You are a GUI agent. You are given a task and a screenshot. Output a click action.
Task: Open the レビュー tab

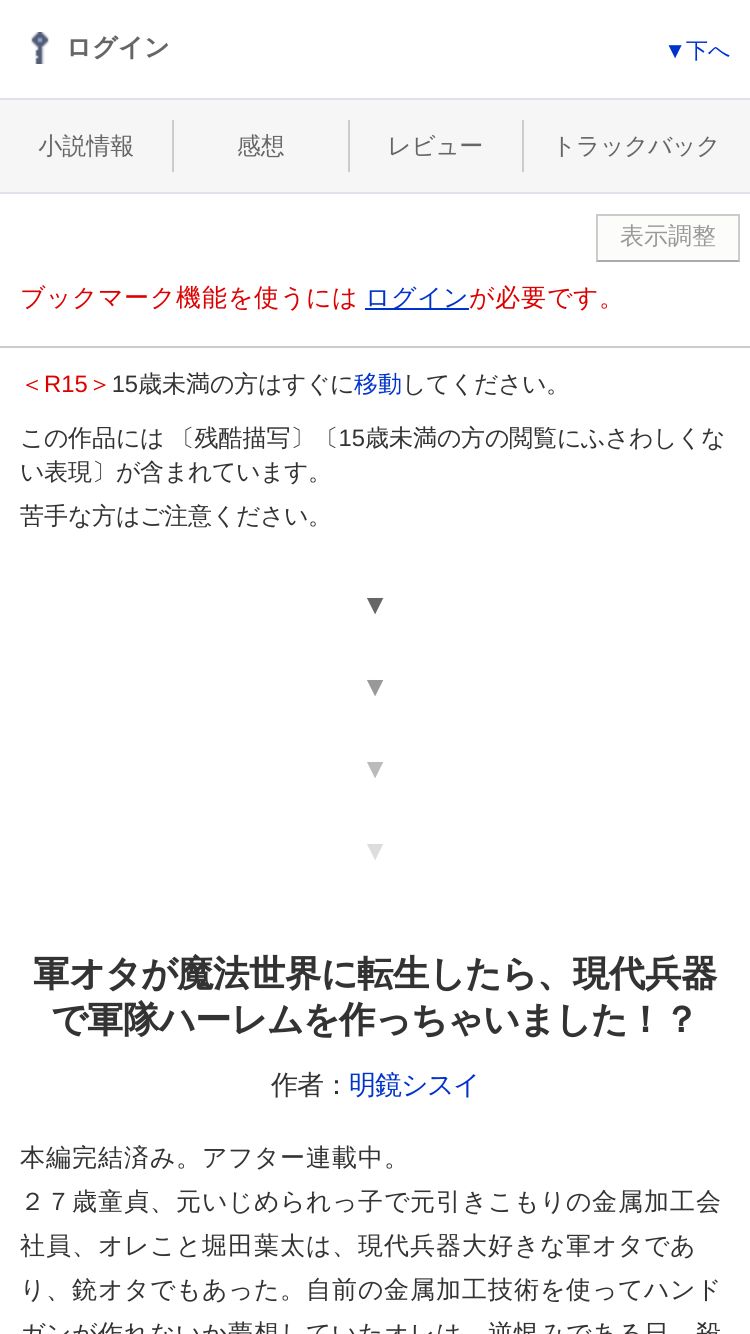click(435, 146)
